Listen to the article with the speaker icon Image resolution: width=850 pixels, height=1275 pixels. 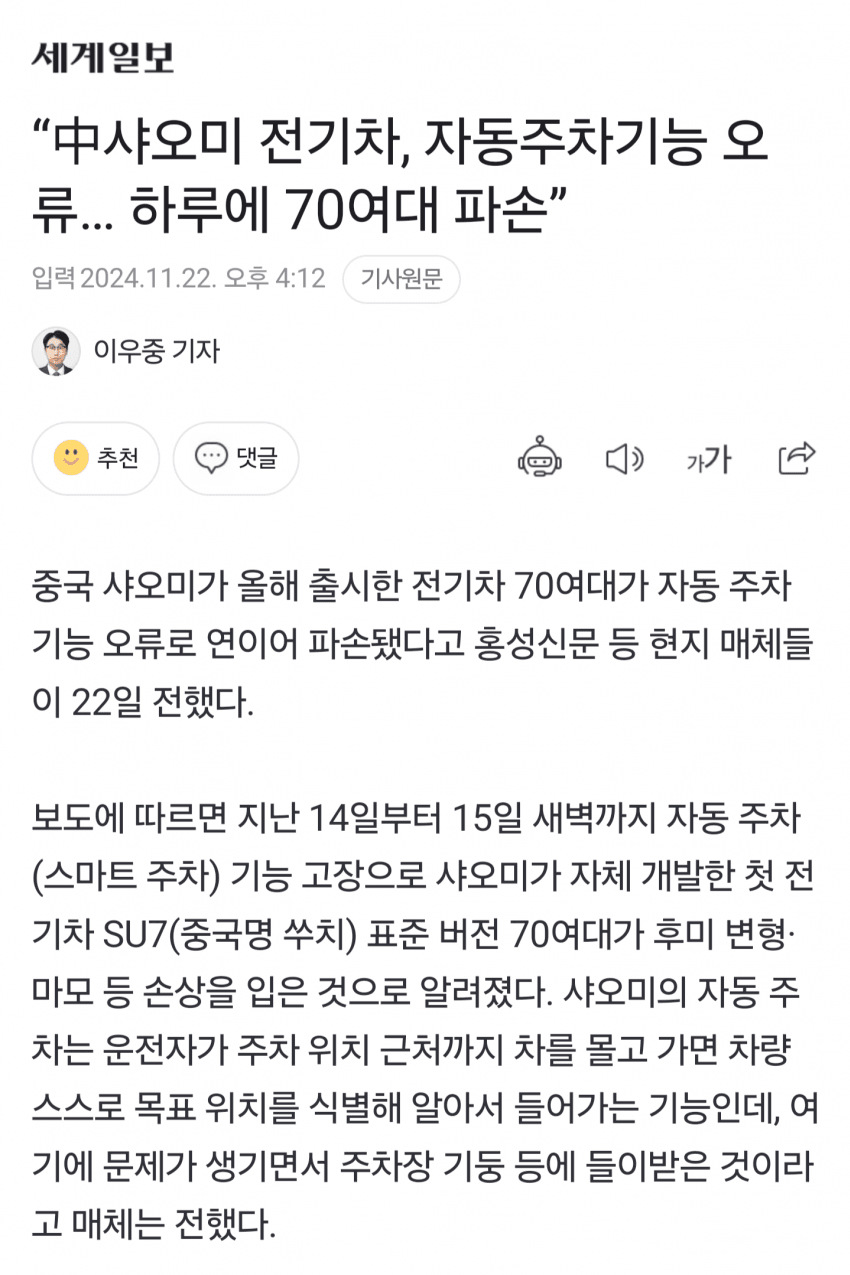tap(624, 459)
